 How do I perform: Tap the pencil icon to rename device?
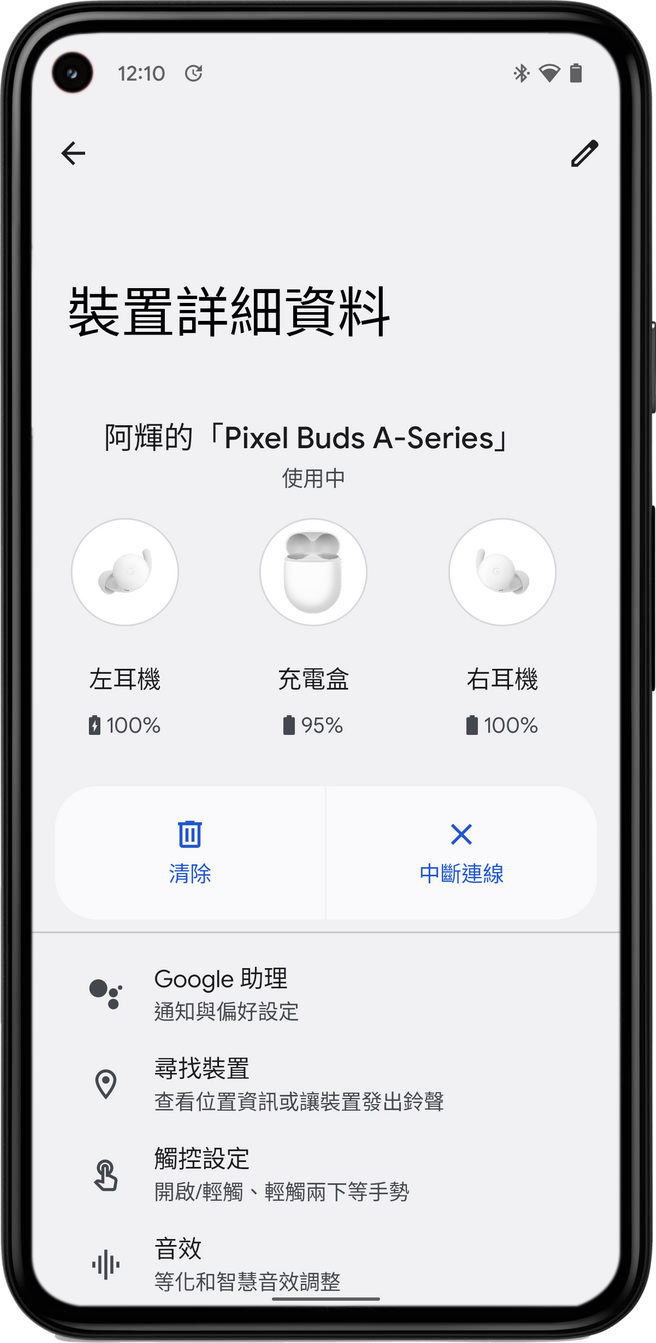(x=584, y=153)
